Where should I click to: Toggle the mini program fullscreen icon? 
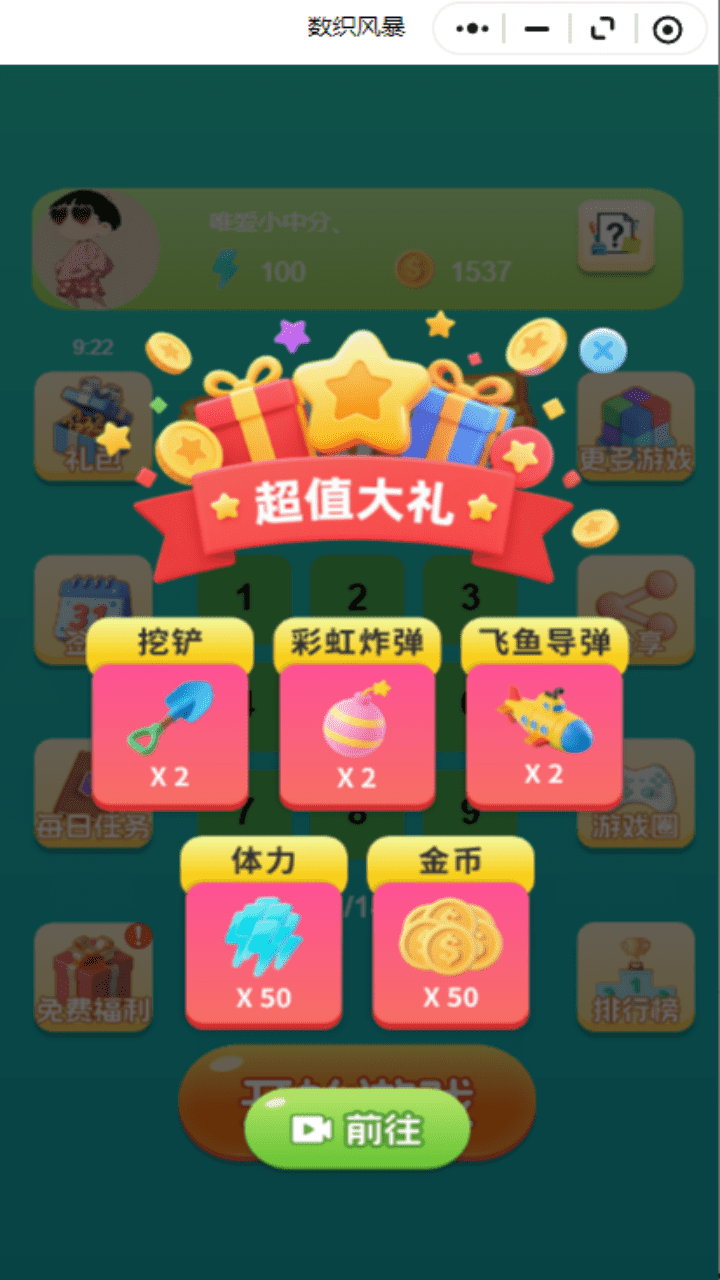point(602,30)
